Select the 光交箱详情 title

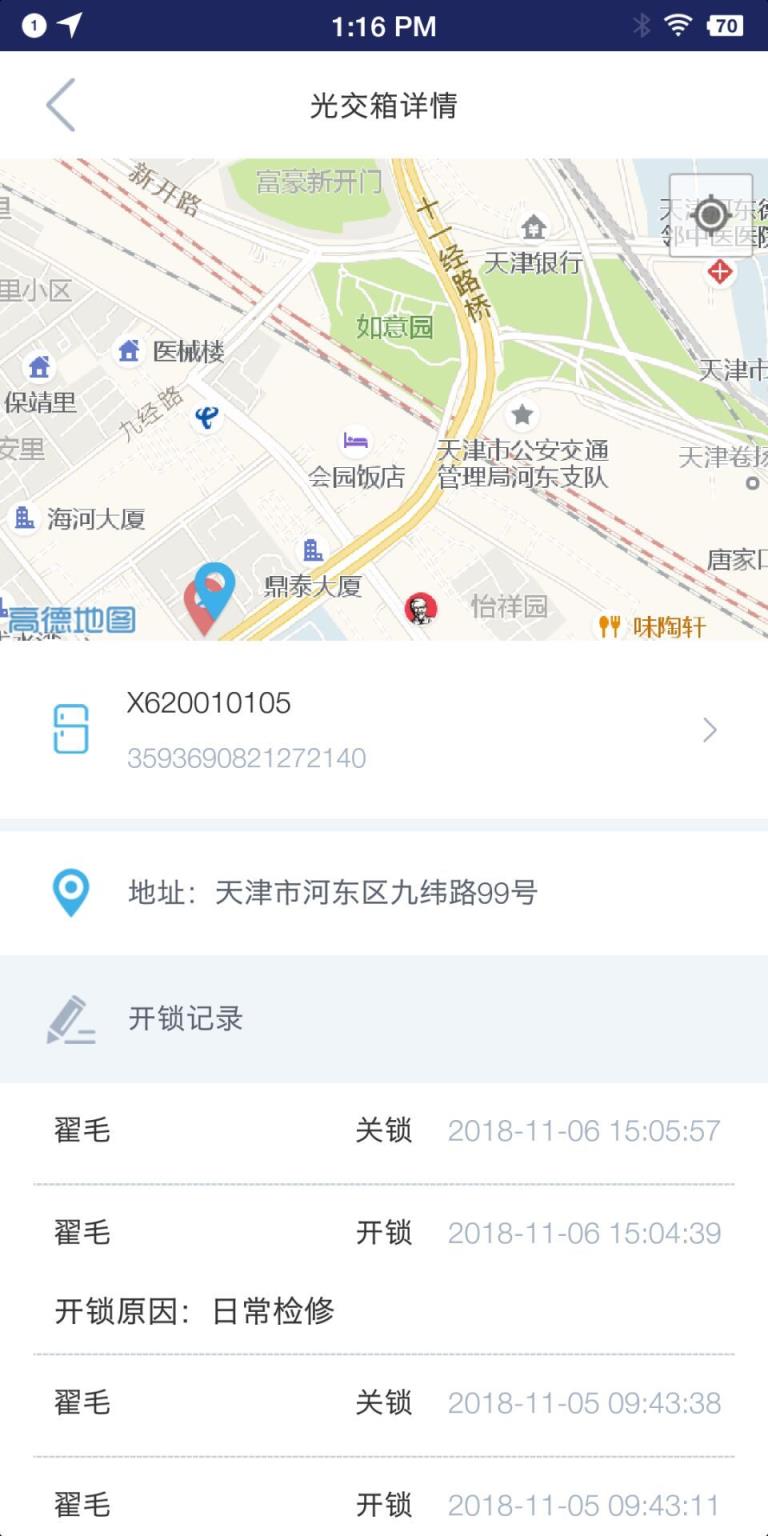click(384, 104)
